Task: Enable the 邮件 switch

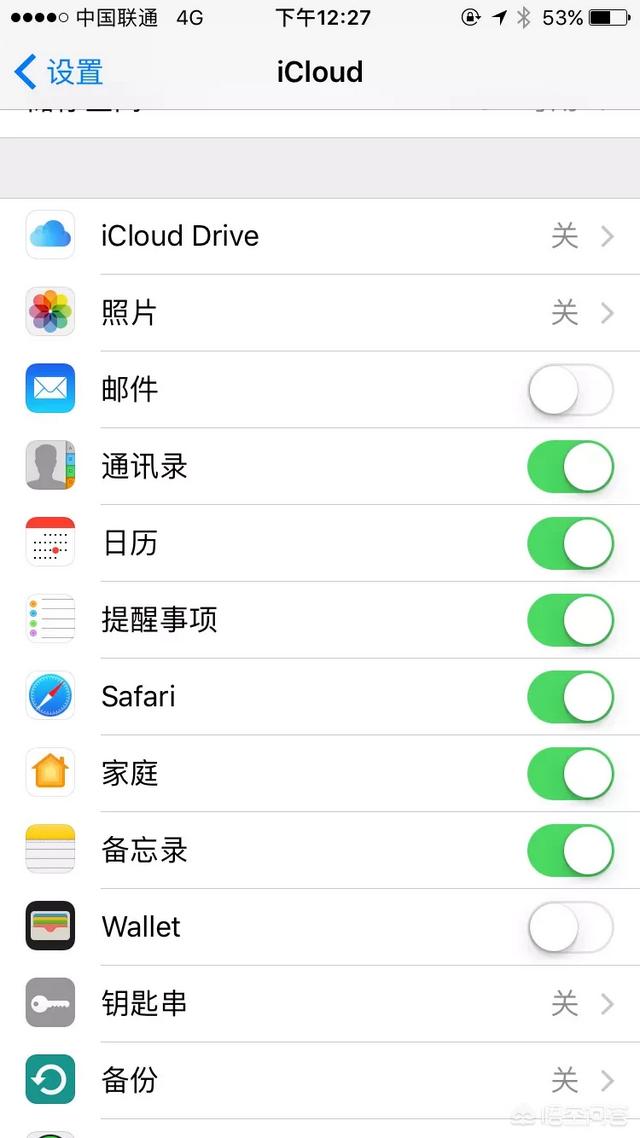Action: 570,390
